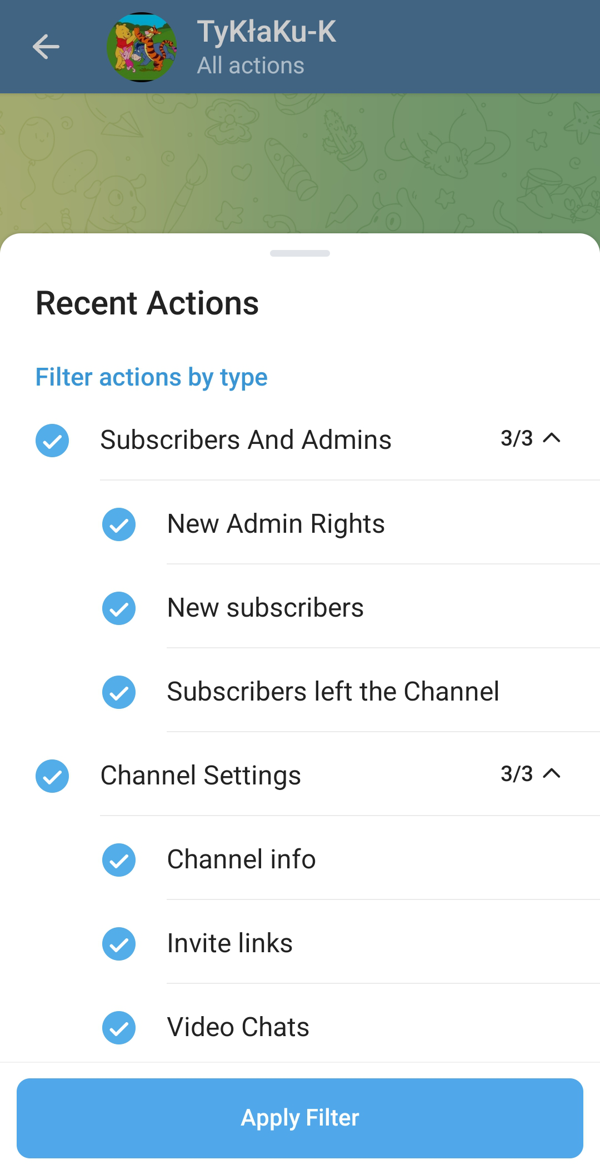The height and width of the screenshot is (1175, 600).
Task: Go back using the header arrow
Action: [x=46, y=46]
